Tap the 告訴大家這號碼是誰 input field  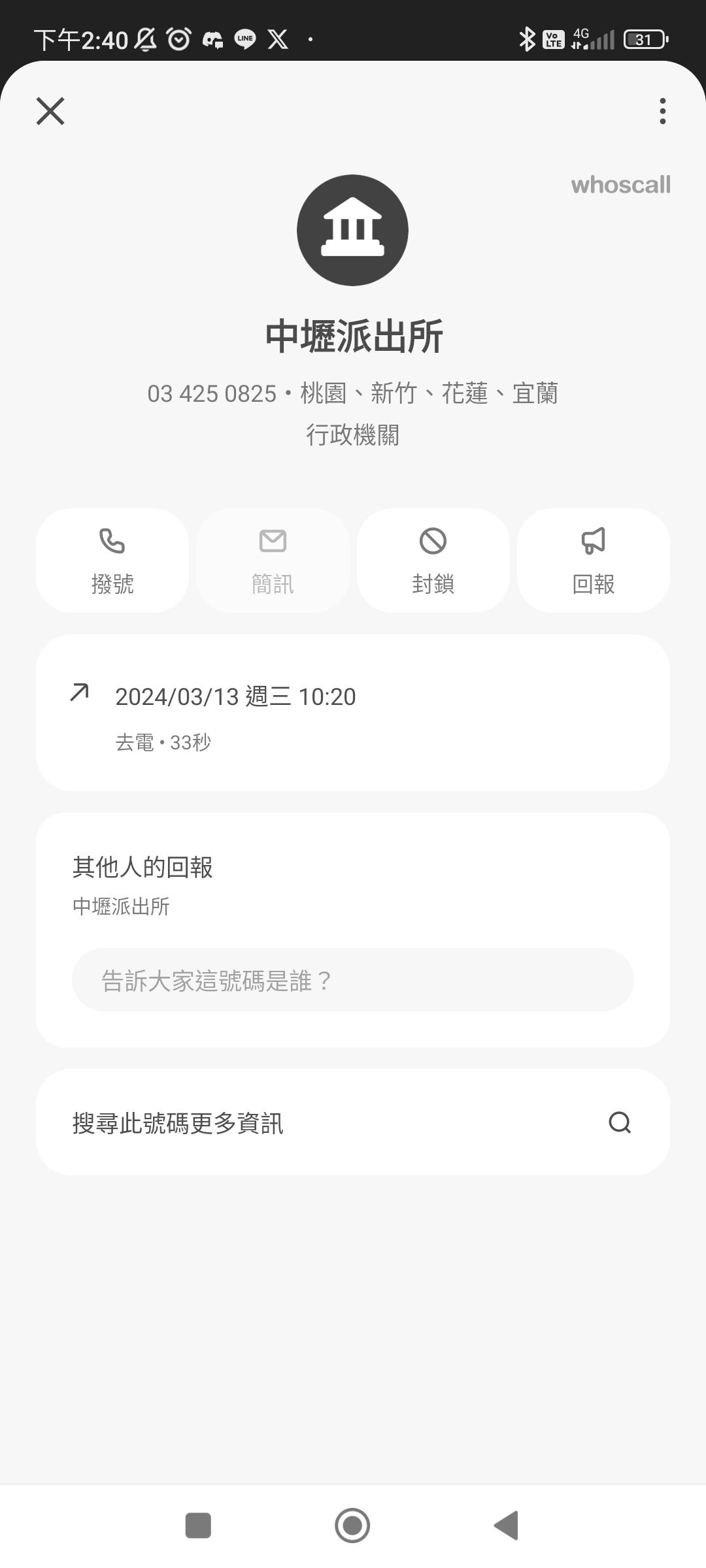pos(353,980)
